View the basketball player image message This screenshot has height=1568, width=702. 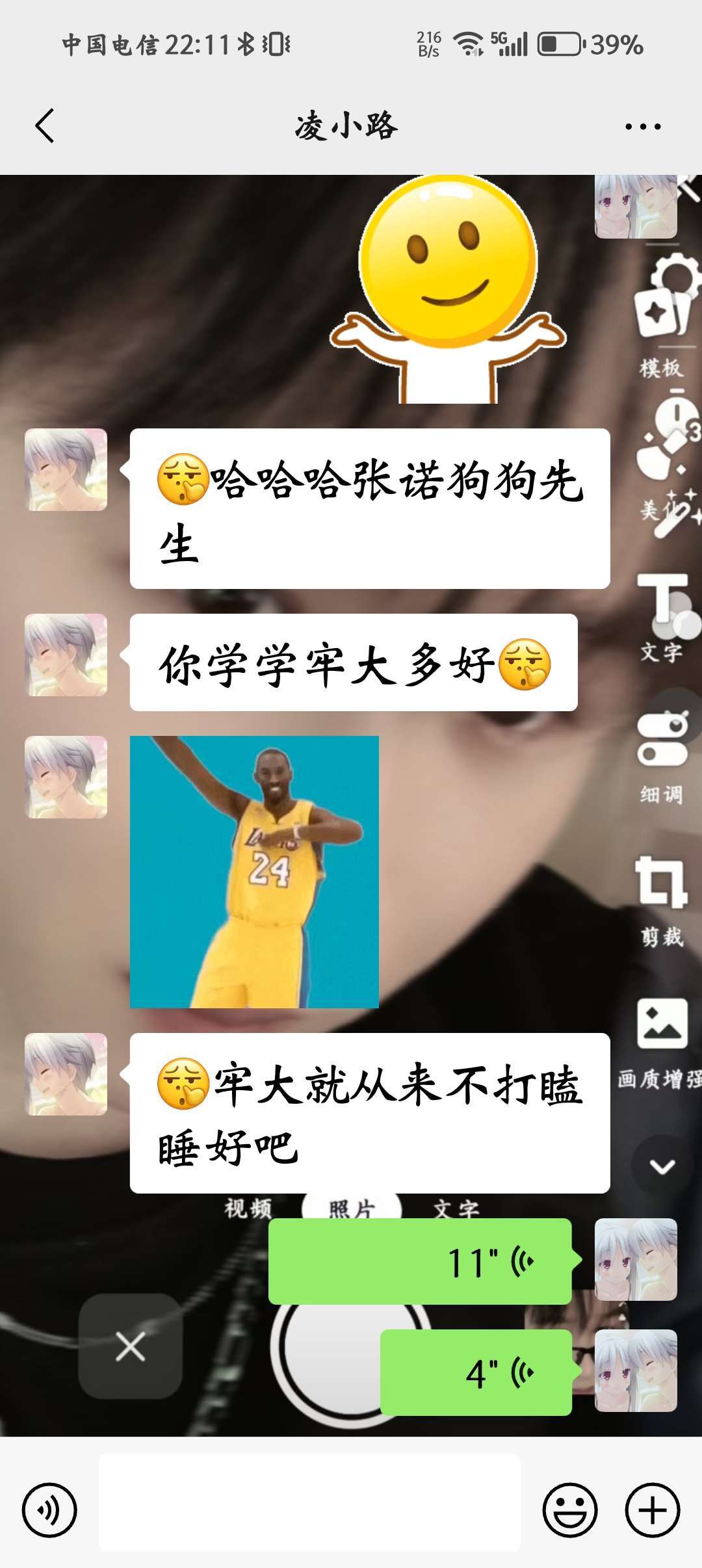coord(254,871)
